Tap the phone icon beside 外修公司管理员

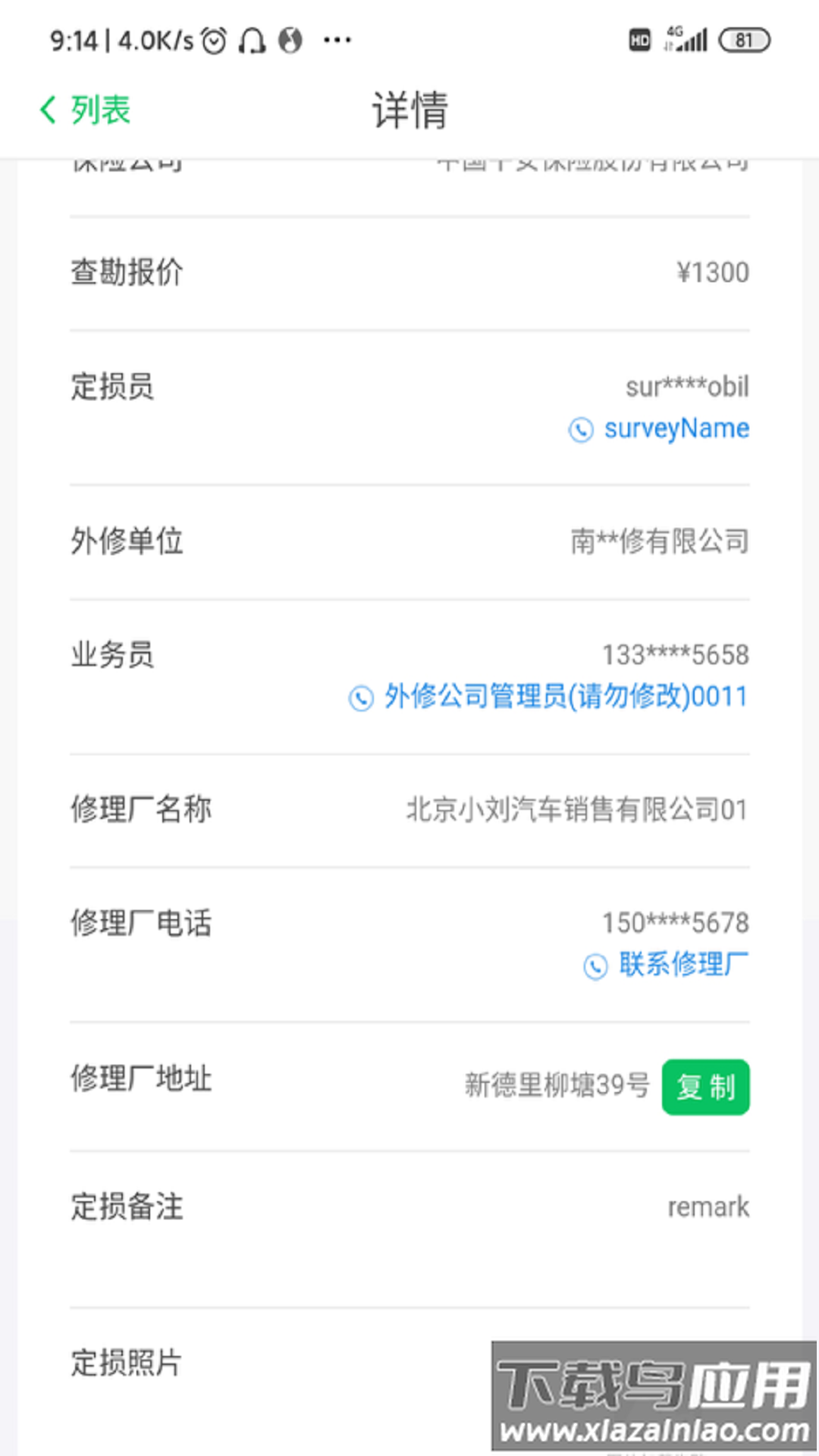(x=362, y=697)
